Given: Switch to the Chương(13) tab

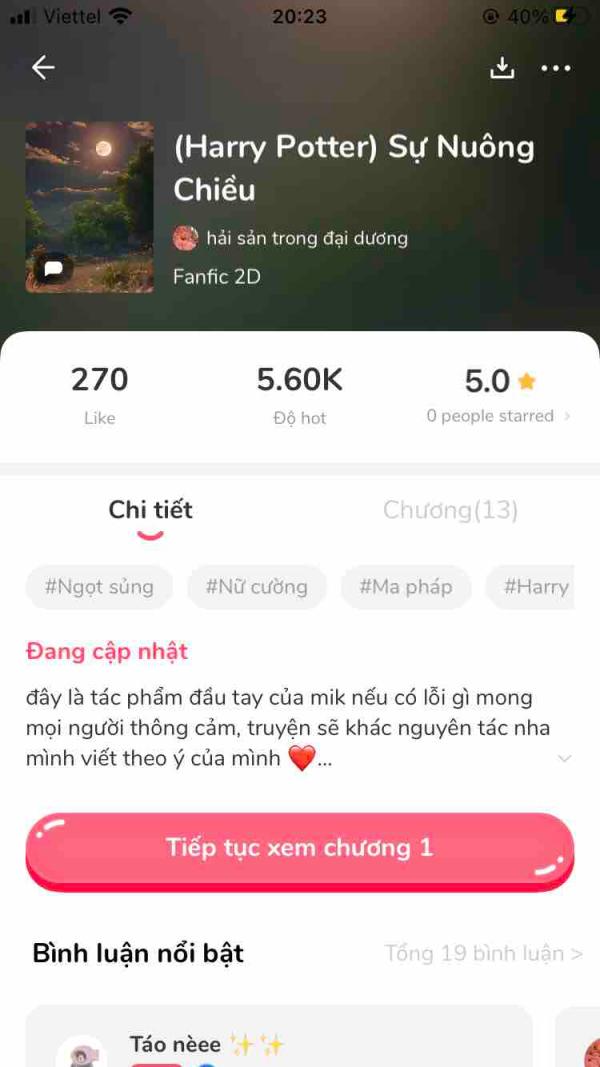Looking at the screenshot, I should pos(450,511).
